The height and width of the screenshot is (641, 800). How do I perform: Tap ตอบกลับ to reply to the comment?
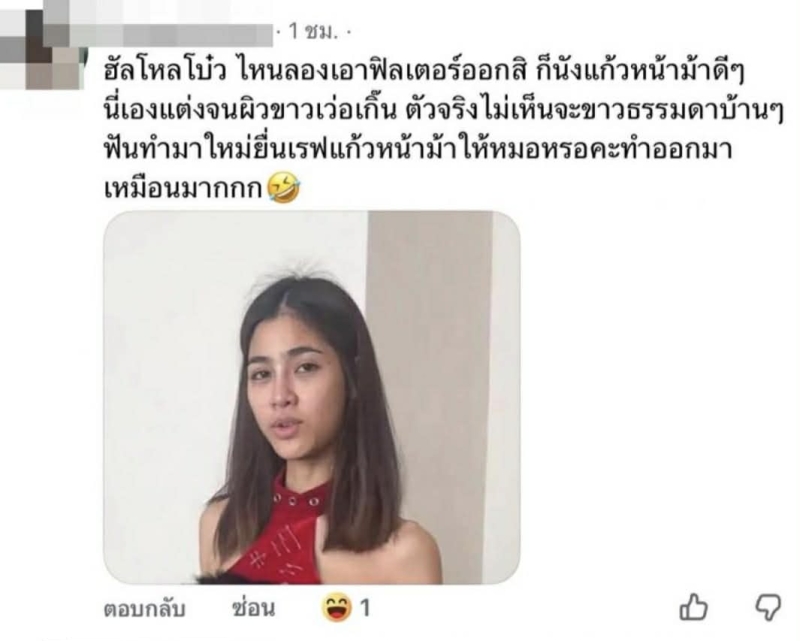tap(137, 608)
